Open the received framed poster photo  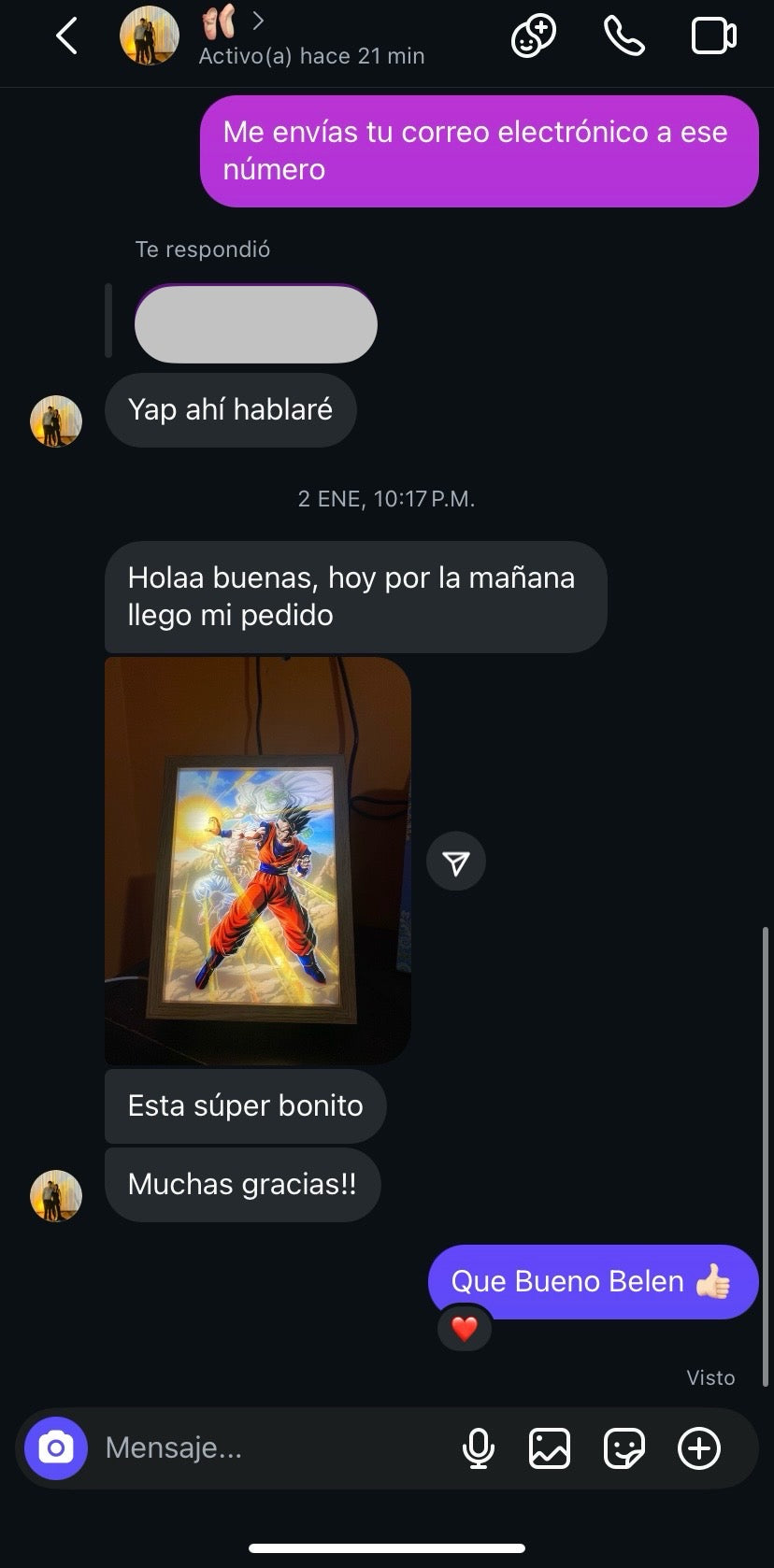tap(258, 860)
